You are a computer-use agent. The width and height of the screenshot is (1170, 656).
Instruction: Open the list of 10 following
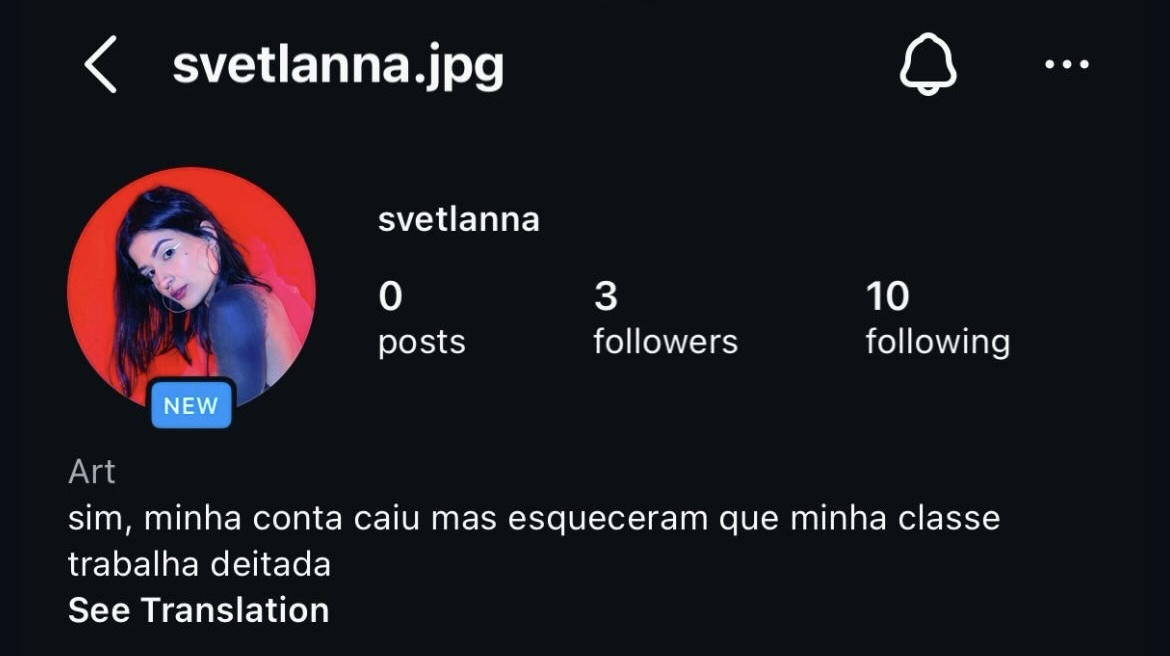click(937, 318)
